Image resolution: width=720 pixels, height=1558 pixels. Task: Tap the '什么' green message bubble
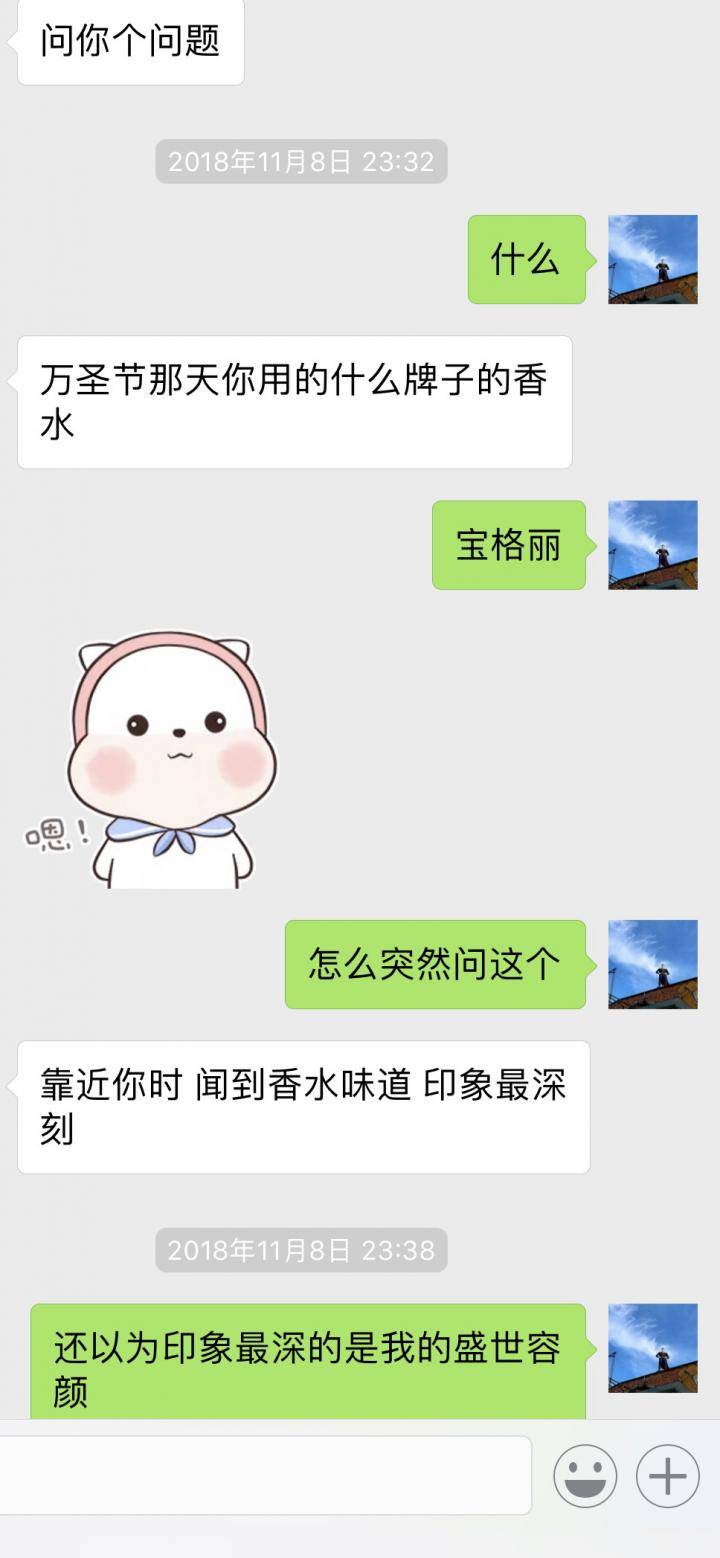[x=527, y=260]
